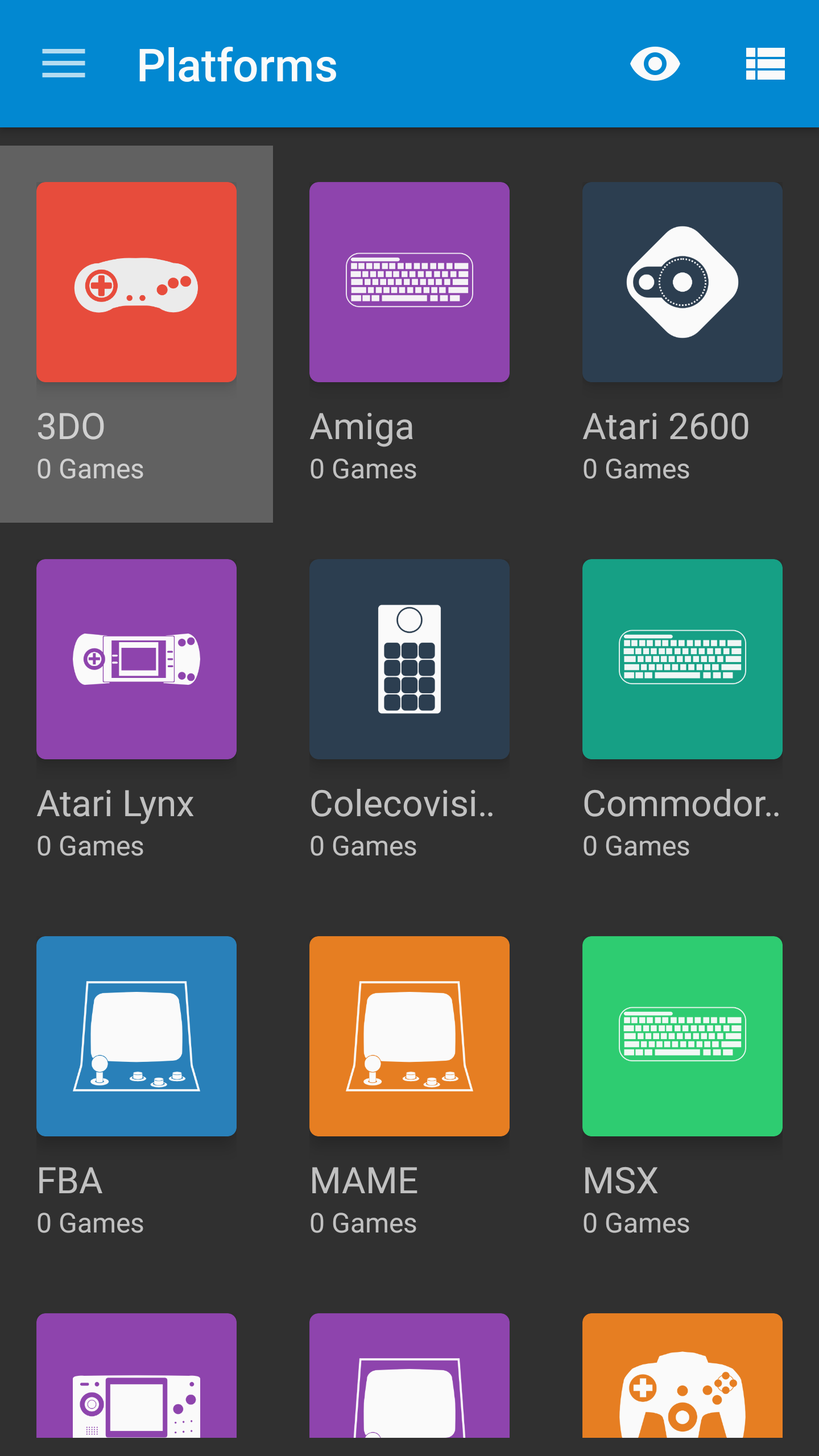Open the Atari Lynx platform
The image size is (819, 1456).
point(136,659)
